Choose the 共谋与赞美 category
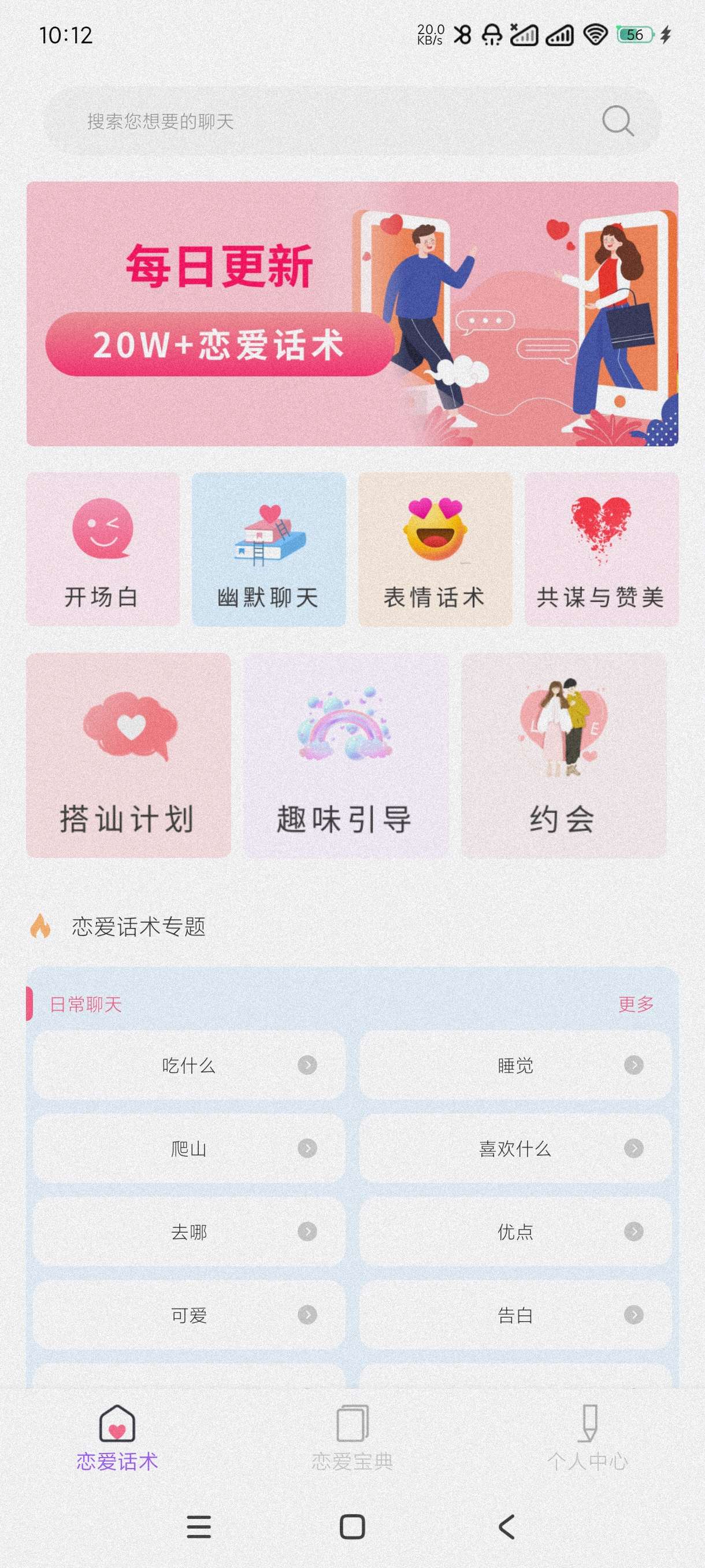The image size is (705, 1568). coord(601,549)
